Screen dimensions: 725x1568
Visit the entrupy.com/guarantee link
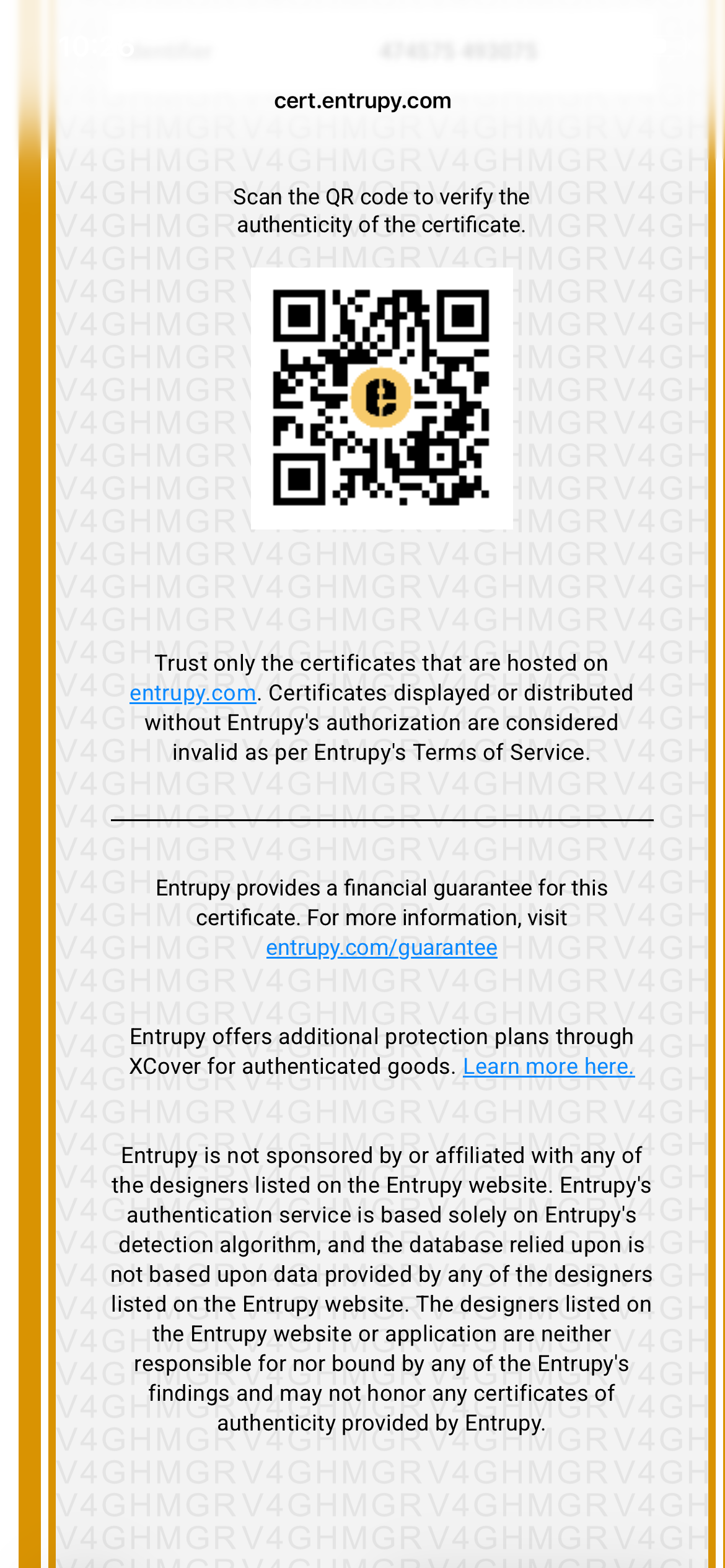coord(382,947)
